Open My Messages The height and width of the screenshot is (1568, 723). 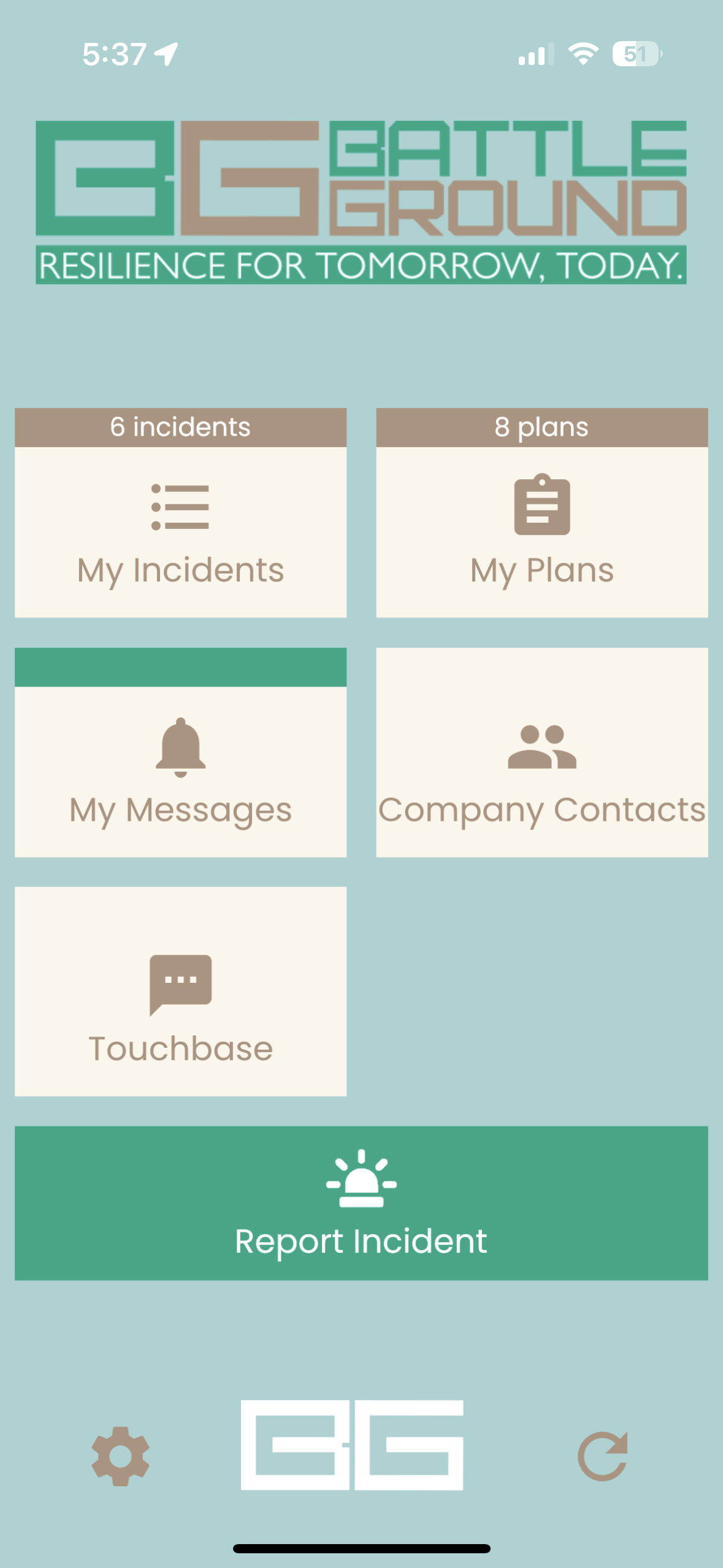180,771
